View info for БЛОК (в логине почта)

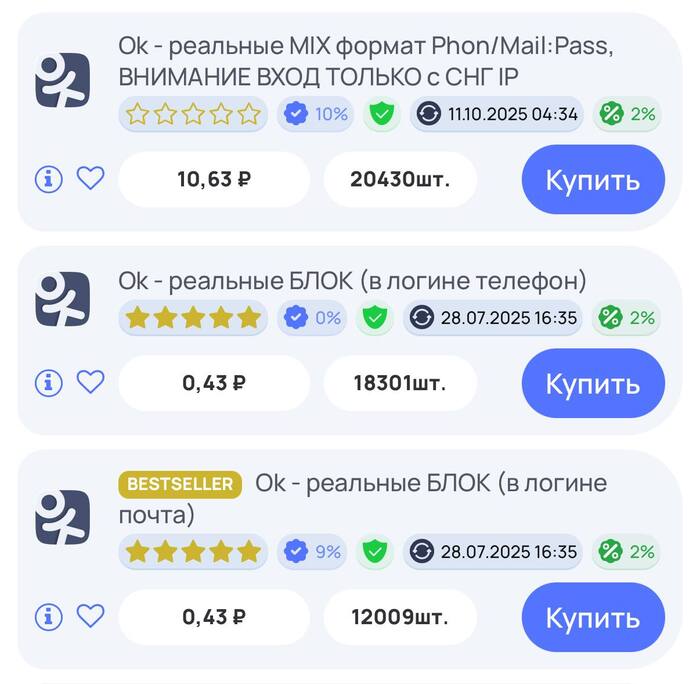pyautogui.click(x=48, y=616)
